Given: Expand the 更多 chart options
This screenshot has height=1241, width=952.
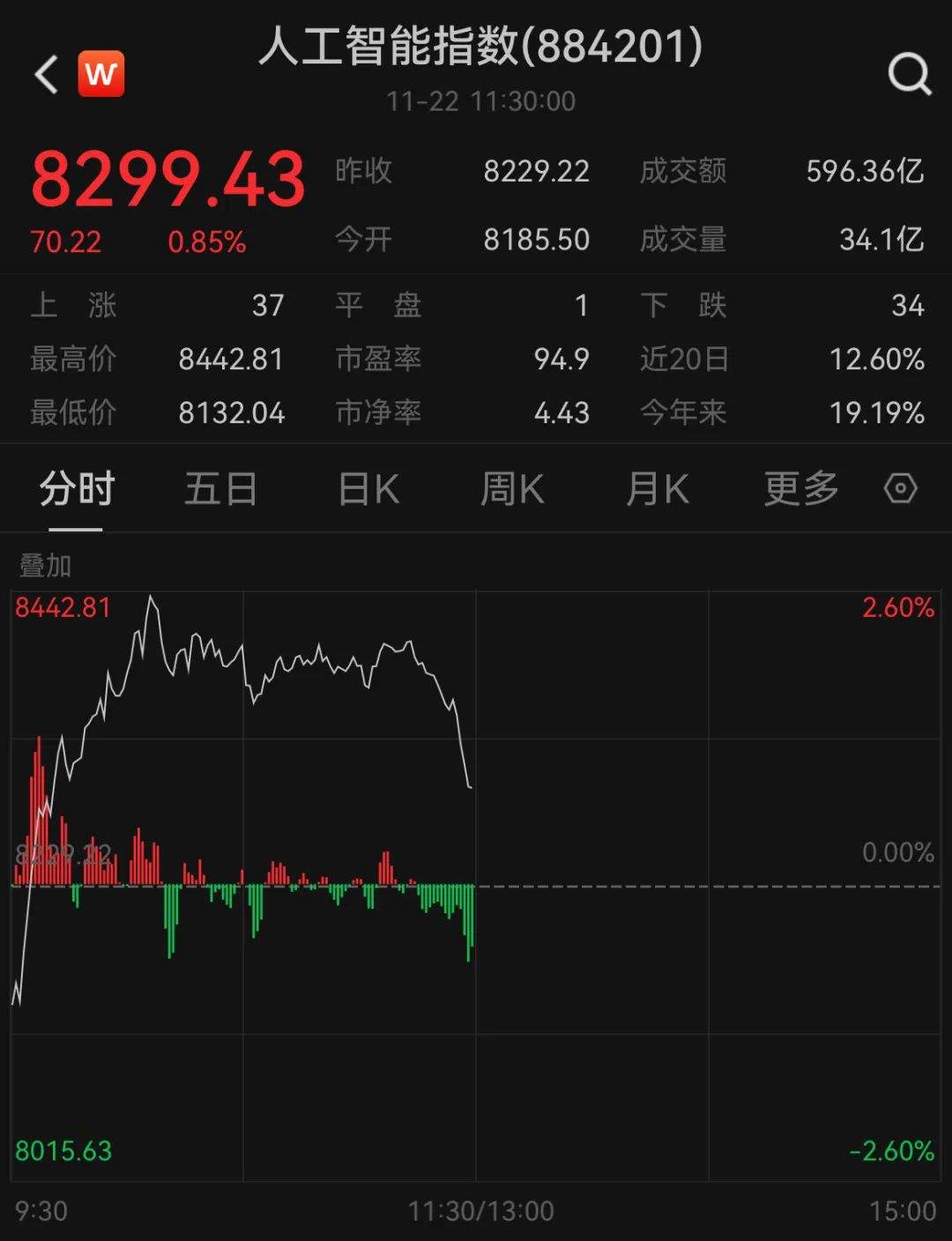Looking at the screenshot, I should pos(800,489).
